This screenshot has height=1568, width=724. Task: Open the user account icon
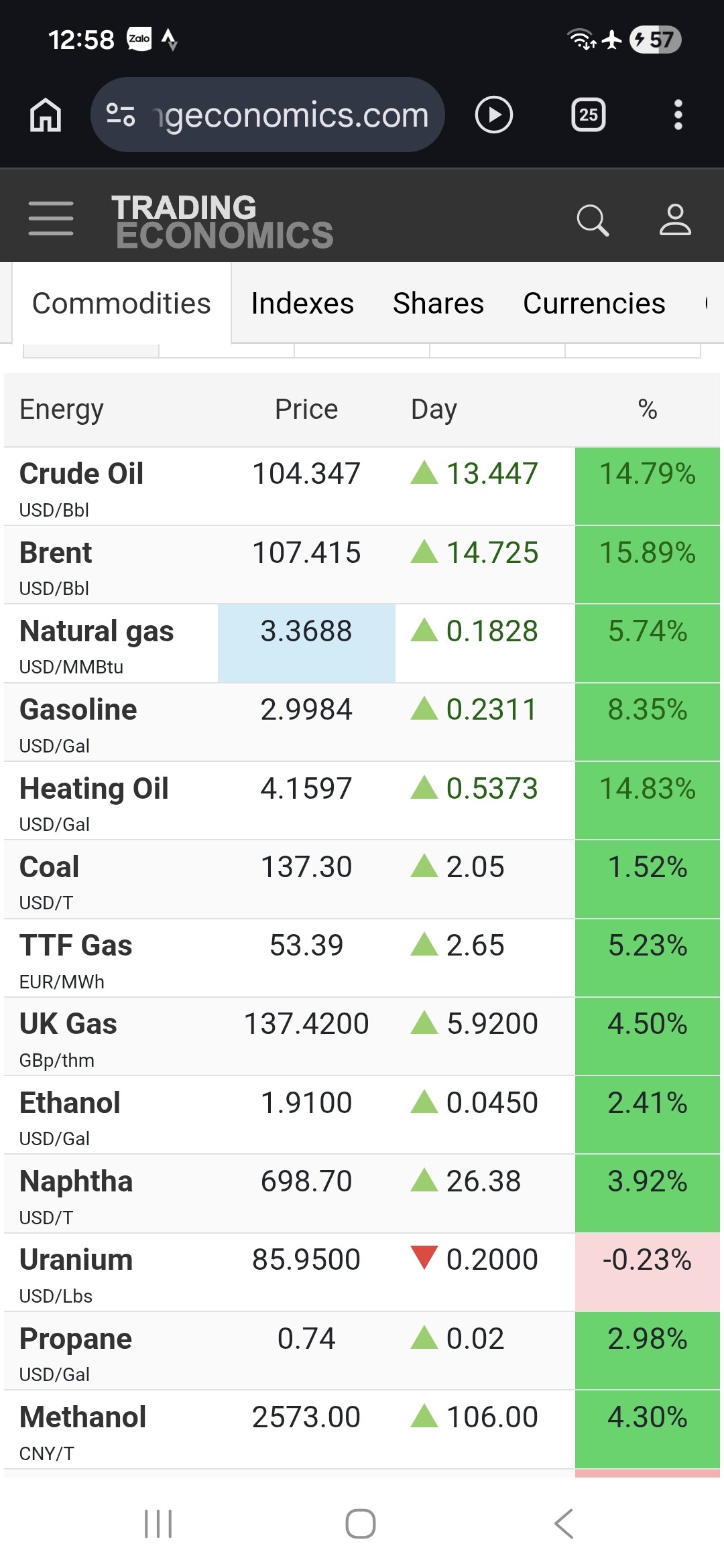(674, 220)
